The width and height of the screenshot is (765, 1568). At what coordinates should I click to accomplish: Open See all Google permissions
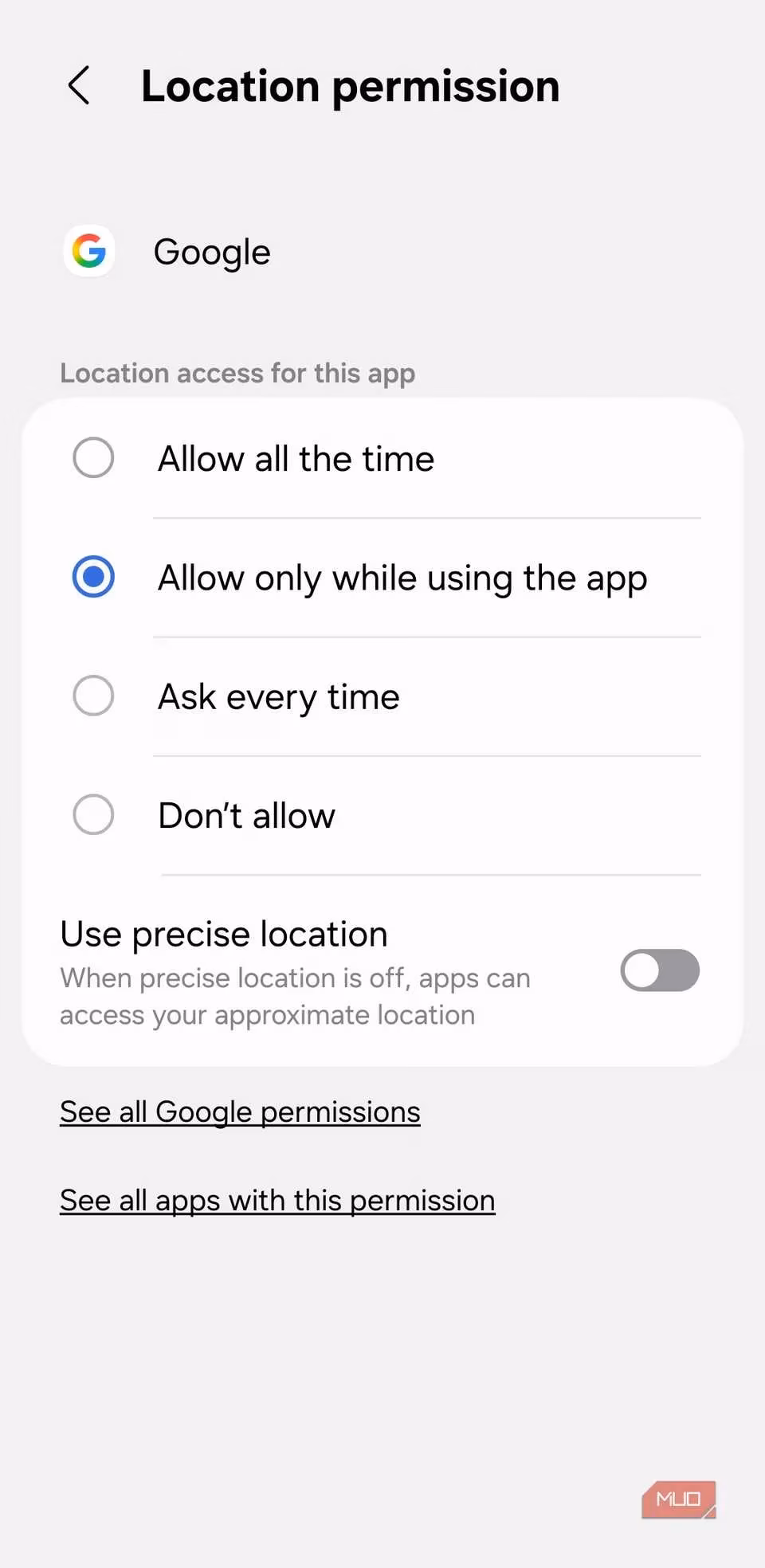[239, 1111]
